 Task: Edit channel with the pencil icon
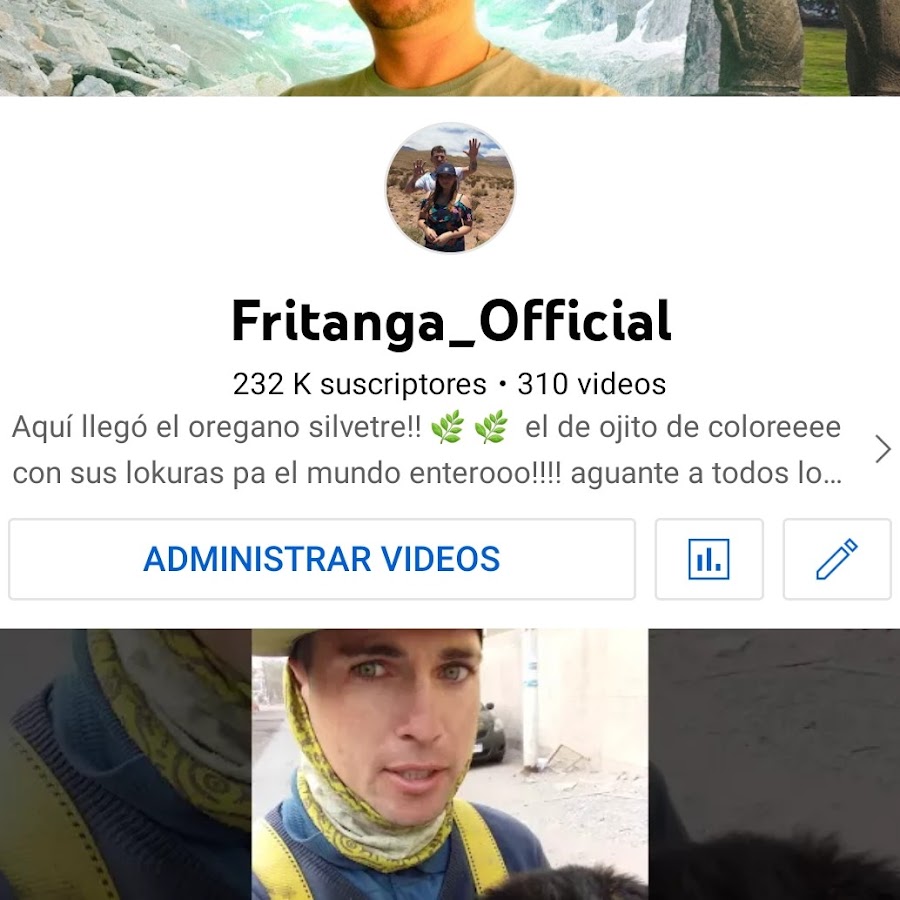click(x=837, y=559)
